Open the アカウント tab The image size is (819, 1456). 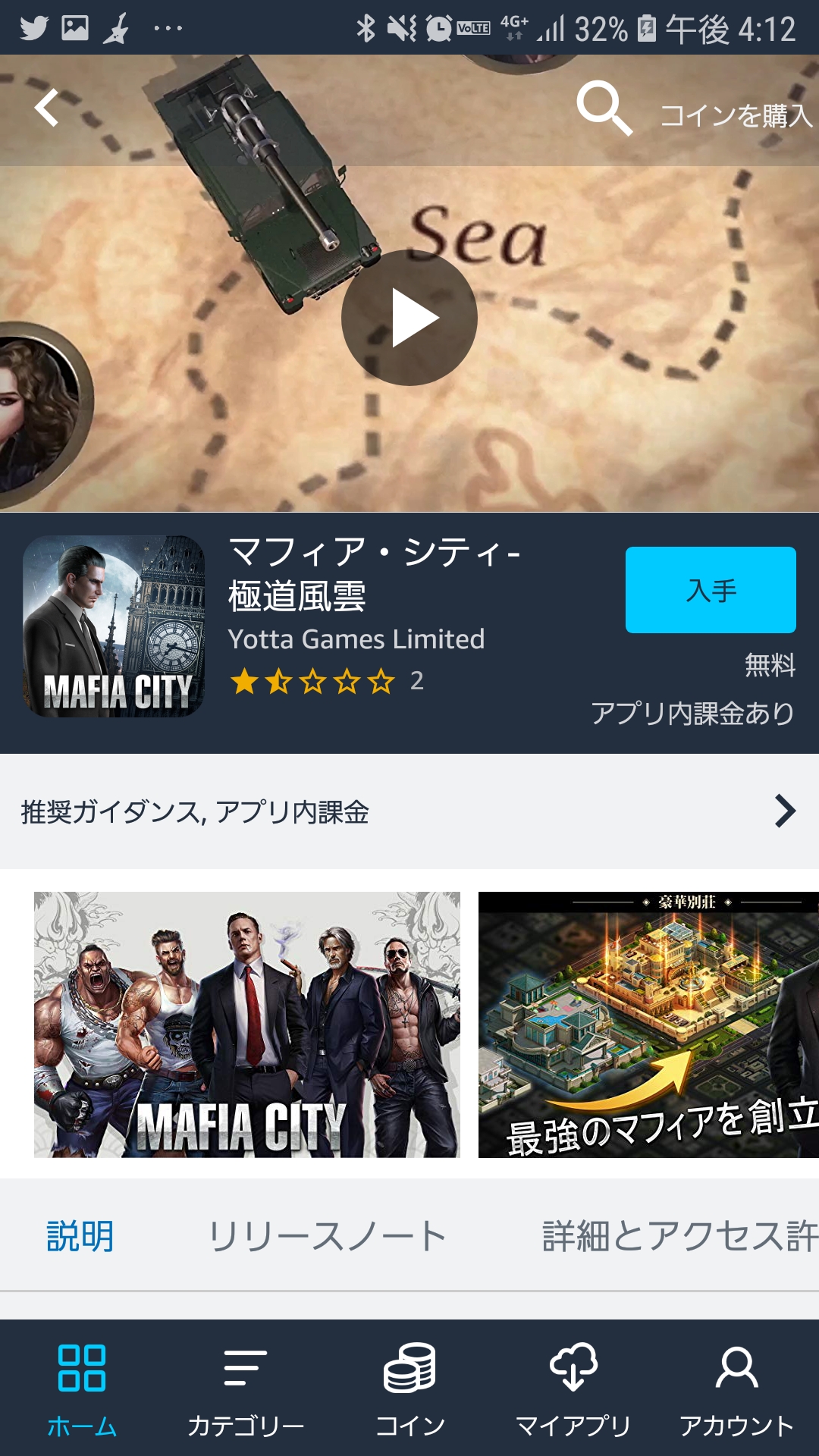pos(736,1388)
